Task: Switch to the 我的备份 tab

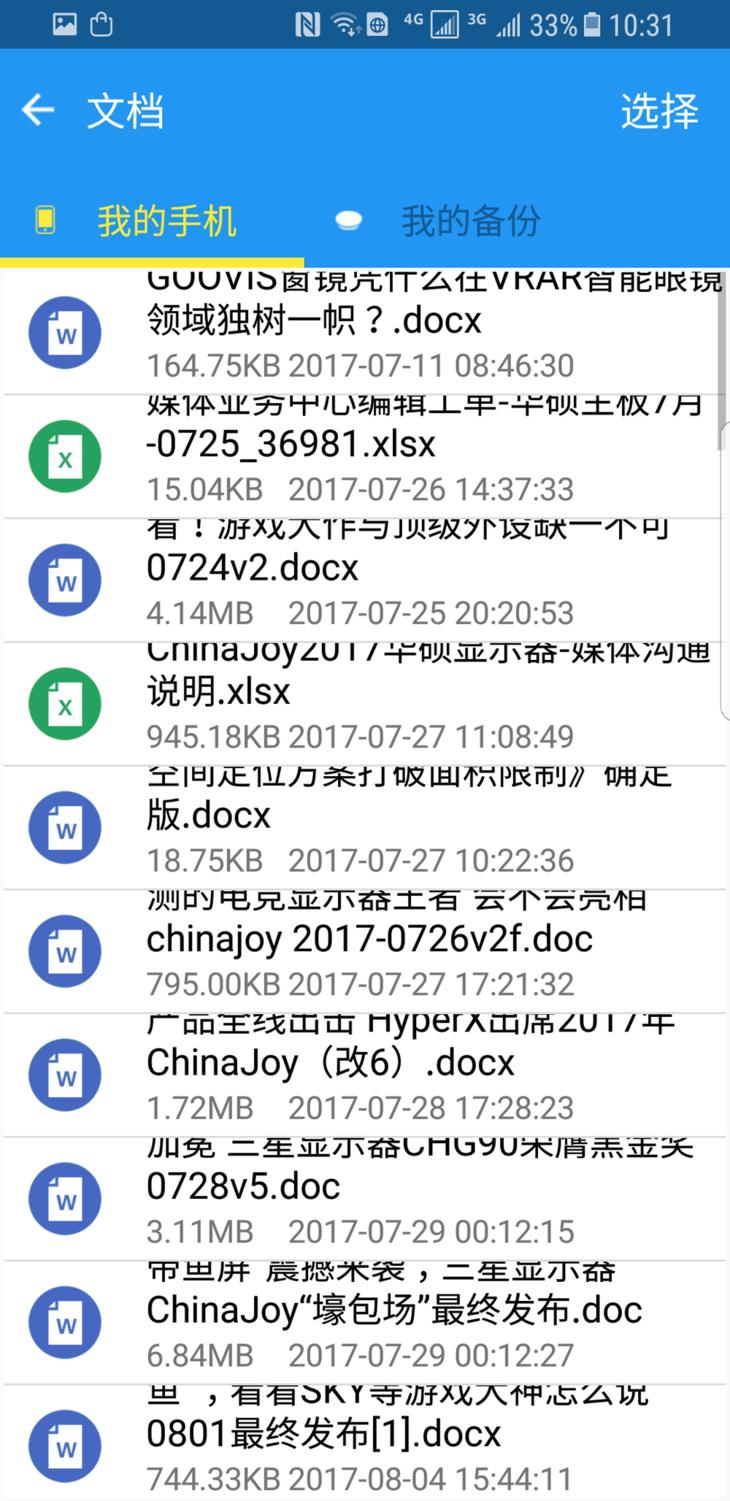Action: [x=470, y=222]
